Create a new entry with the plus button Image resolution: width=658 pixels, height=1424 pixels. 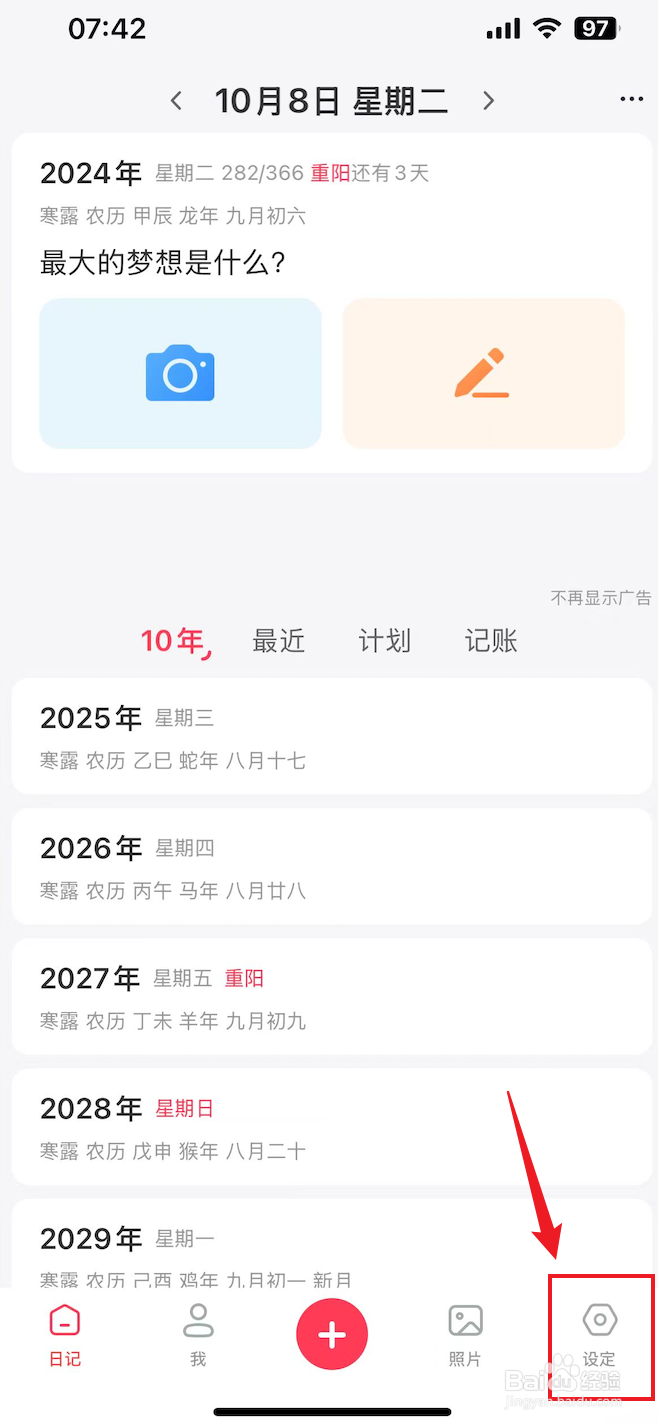tap(332, 1334)
